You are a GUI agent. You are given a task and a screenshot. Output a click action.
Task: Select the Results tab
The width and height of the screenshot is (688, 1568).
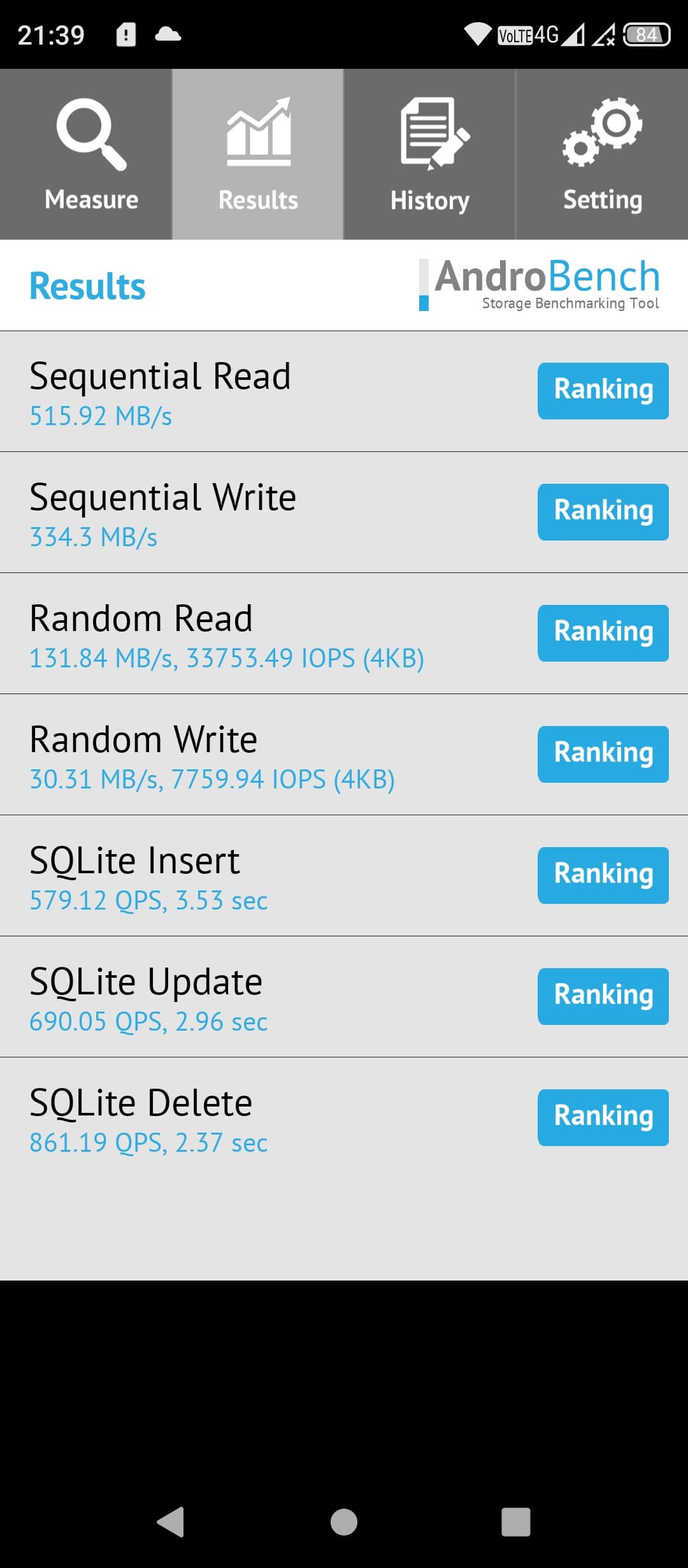258,154
